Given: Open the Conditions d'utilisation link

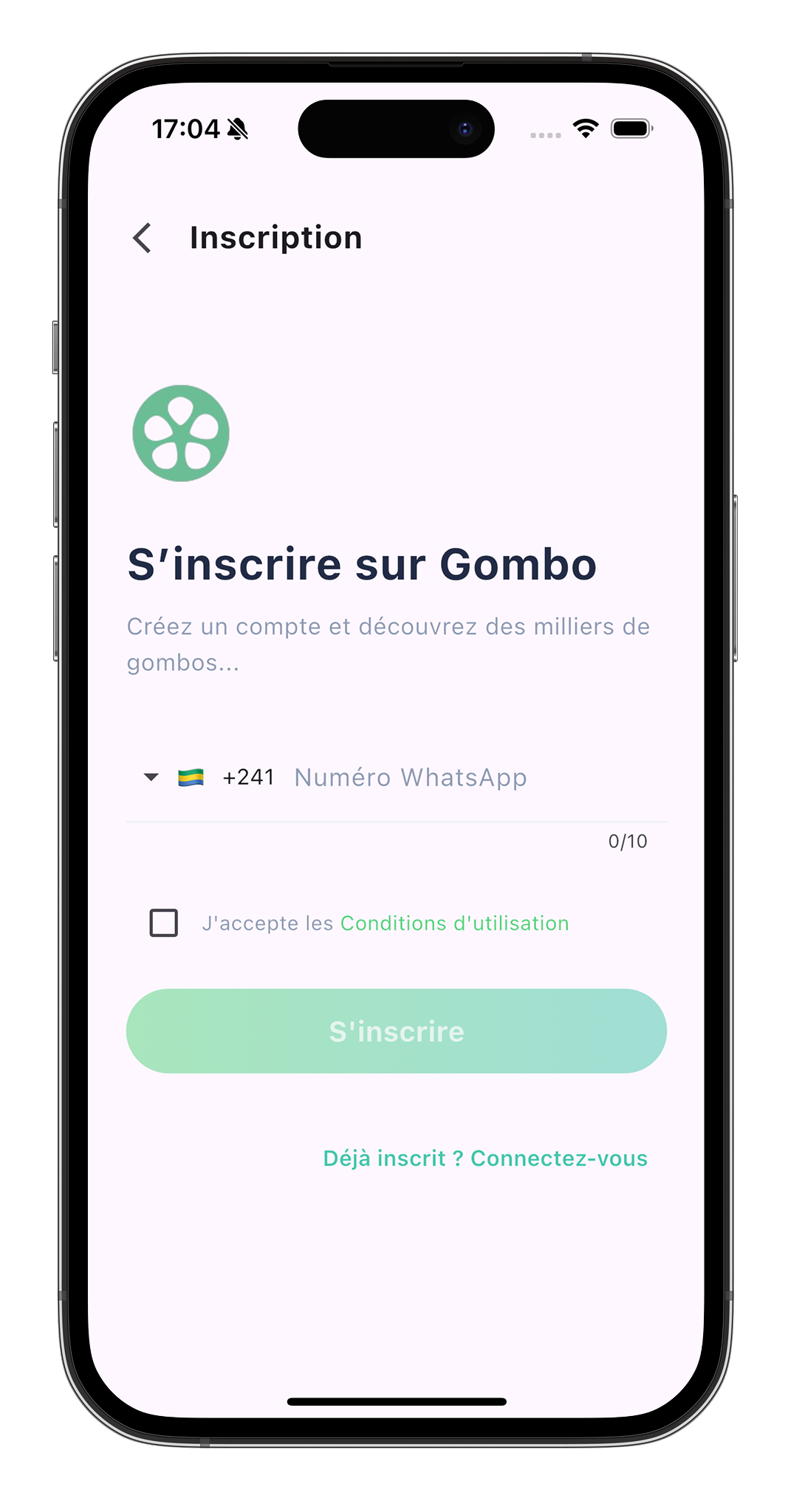Looking at the screenshot, I should point(454,924).
